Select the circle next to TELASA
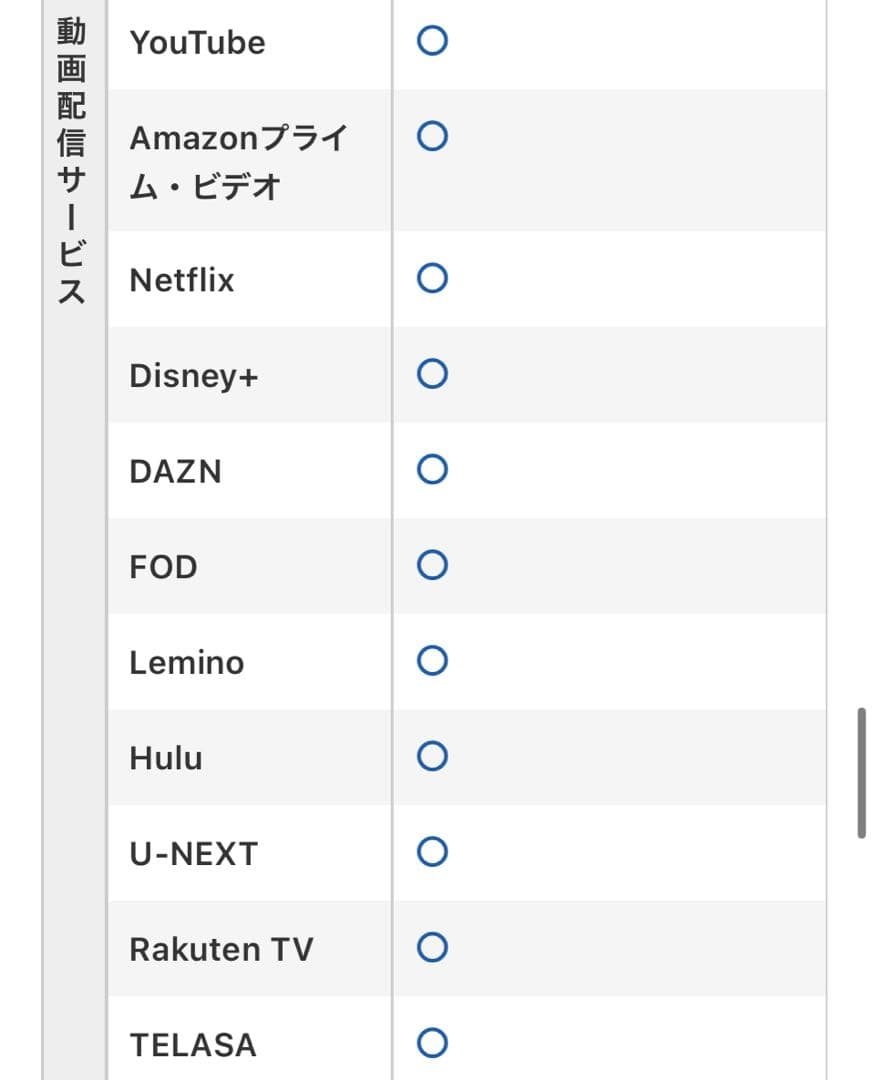This screenshot has height=1080, width=875. tap(431, 1044)
